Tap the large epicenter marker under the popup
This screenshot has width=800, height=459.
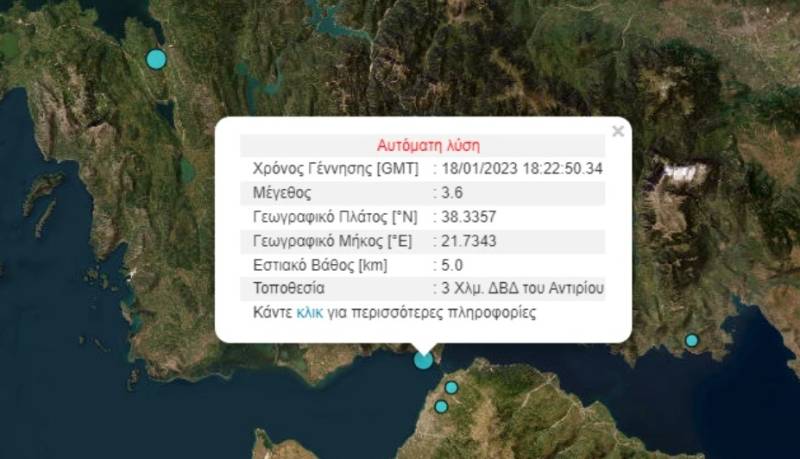pyautogui.click(x=424, y=359)
